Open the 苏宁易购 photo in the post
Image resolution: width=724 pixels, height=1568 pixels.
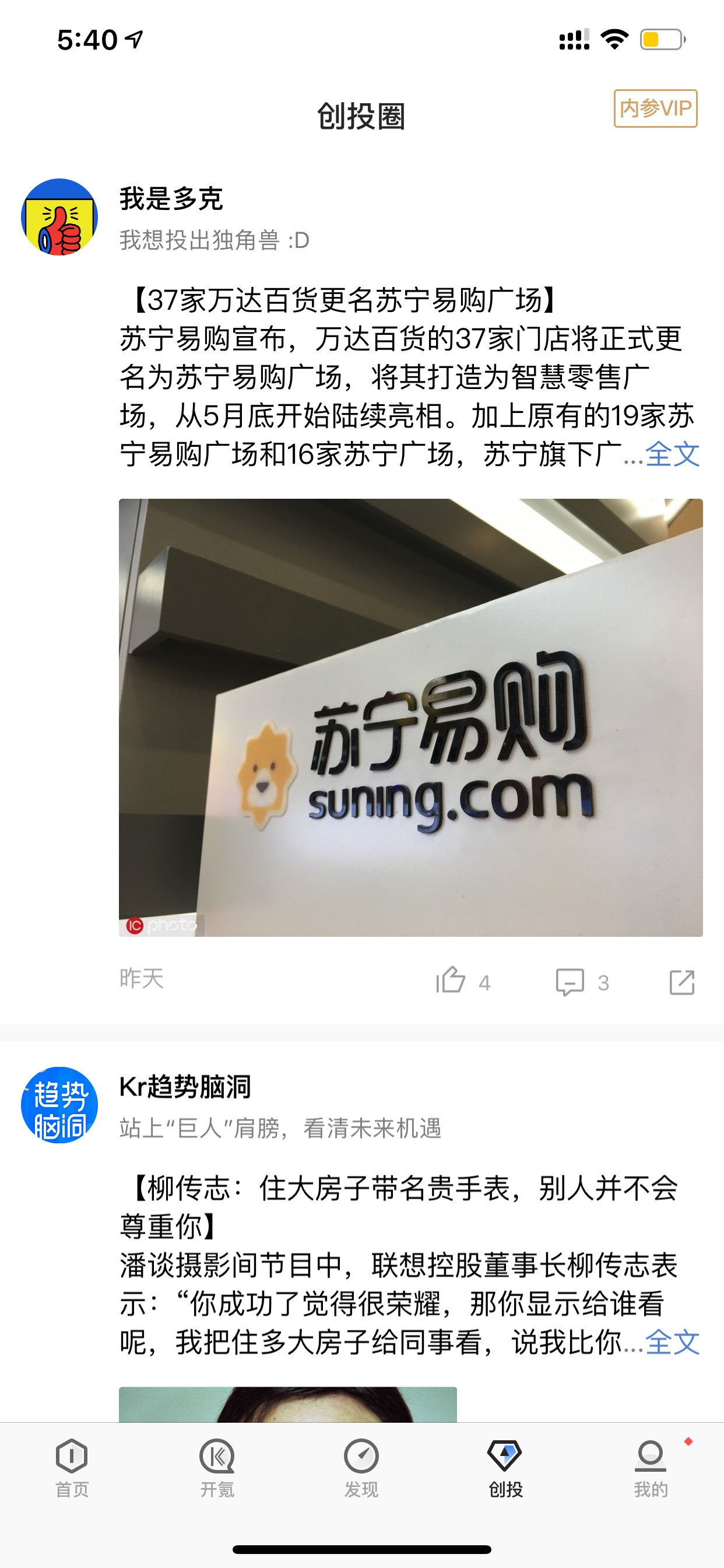(410, 717)
